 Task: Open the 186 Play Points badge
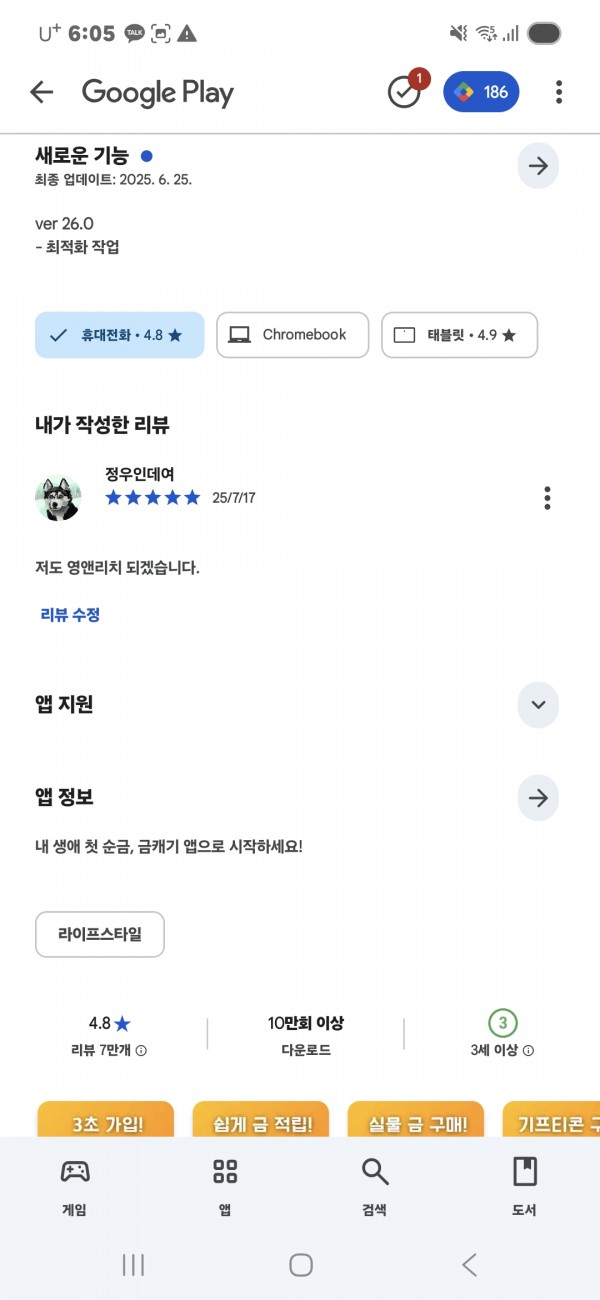pos(481,92)
